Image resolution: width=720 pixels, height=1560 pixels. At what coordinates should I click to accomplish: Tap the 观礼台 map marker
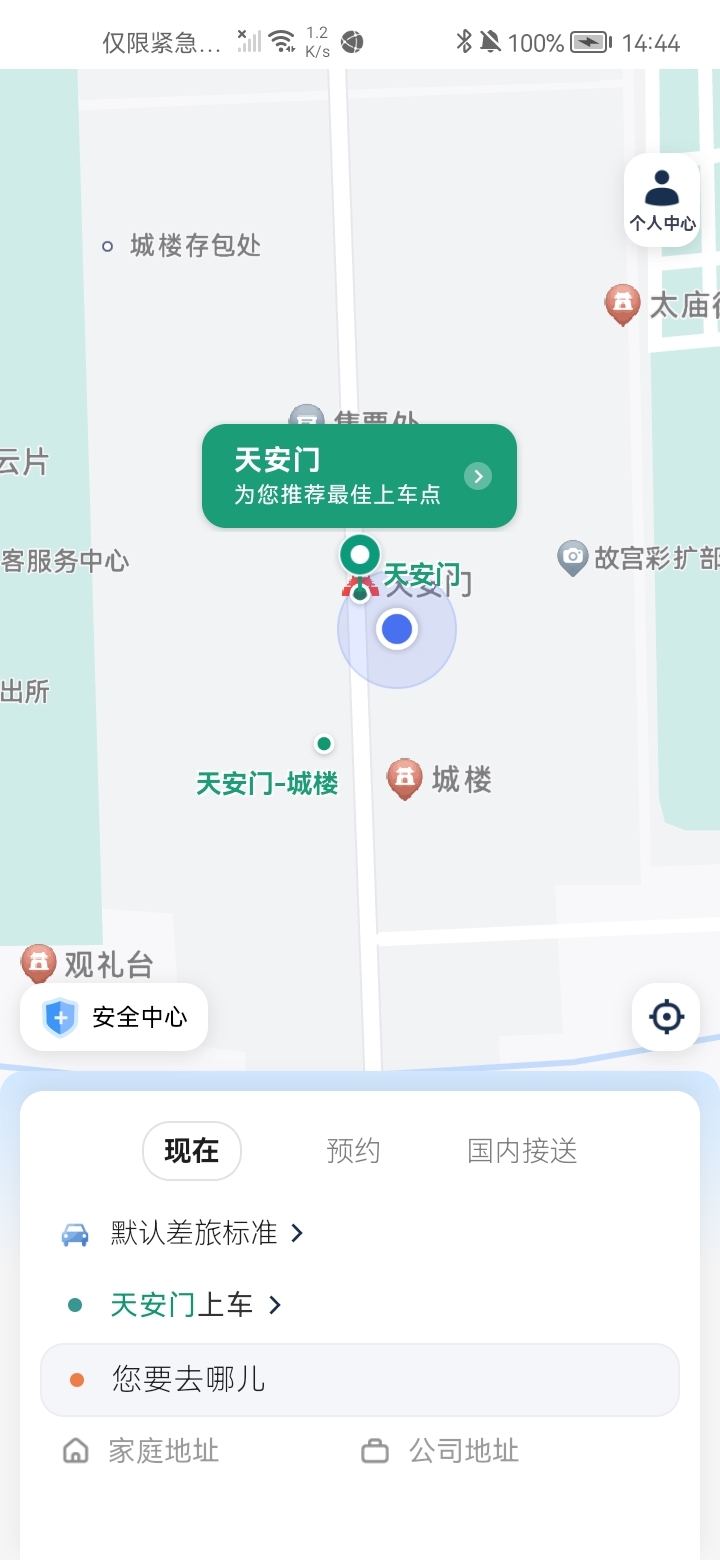(x=38, y=960)
